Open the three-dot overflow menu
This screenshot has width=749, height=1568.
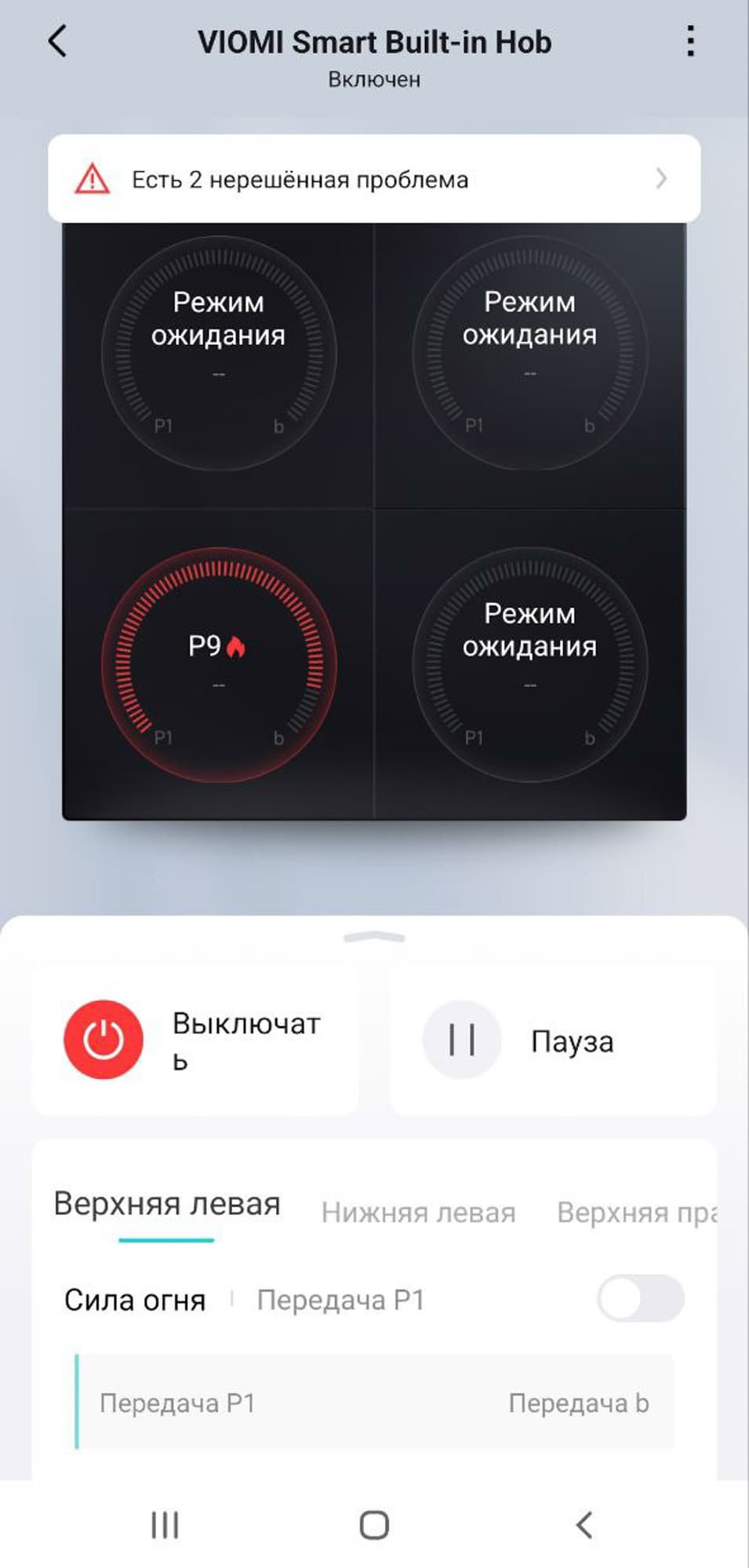[690, 41]
